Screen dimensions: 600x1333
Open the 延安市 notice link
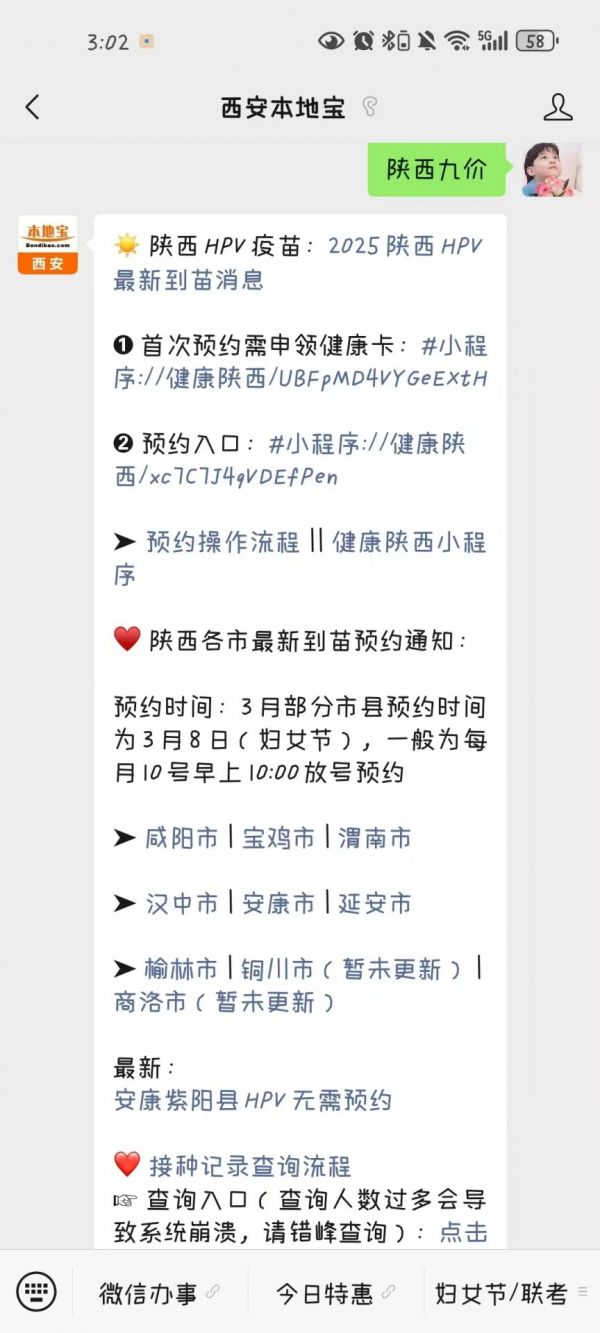(374, 904)
